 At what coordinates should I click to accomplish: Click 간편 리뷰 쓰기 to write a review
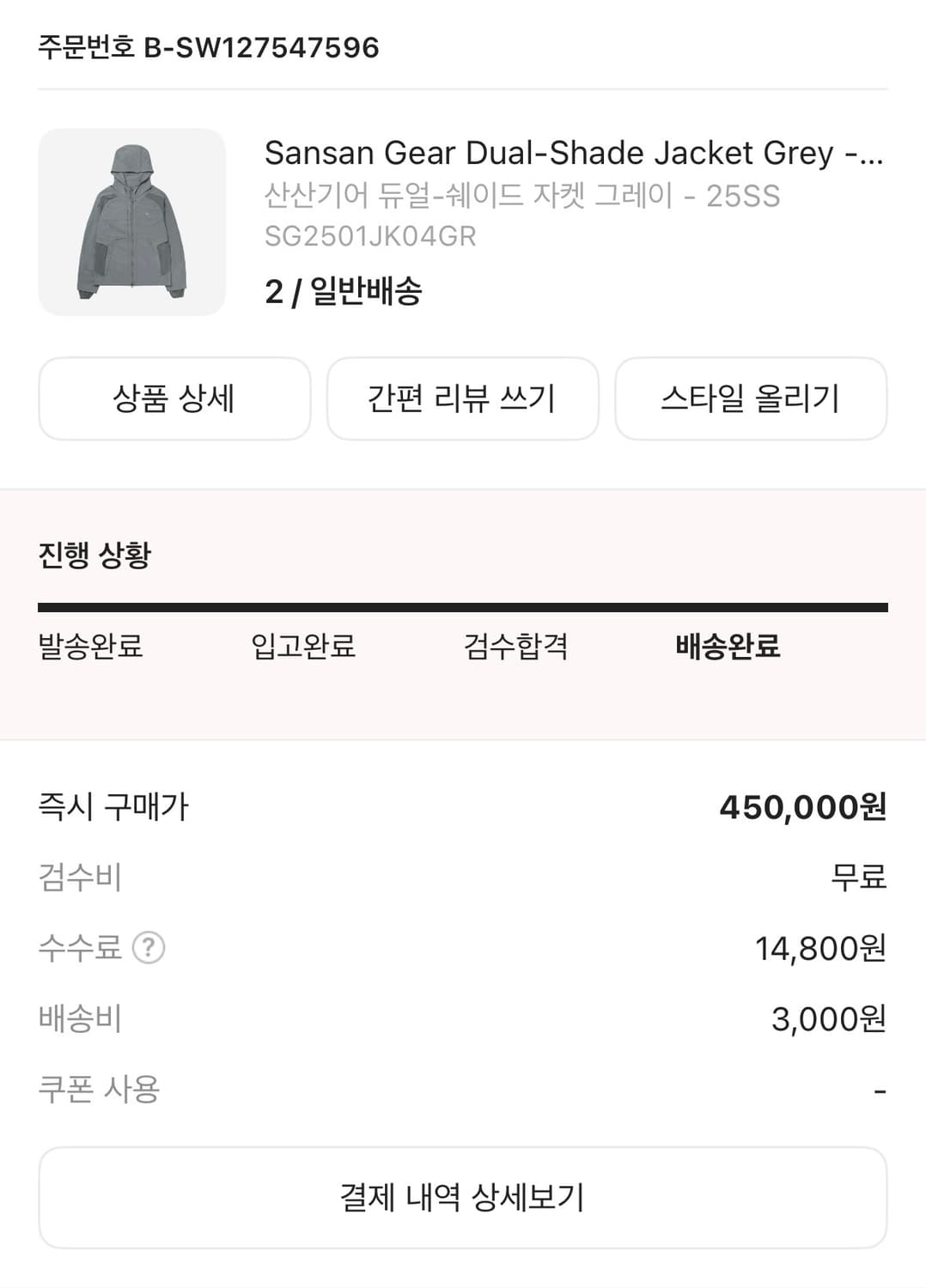(x=461, y=398)
